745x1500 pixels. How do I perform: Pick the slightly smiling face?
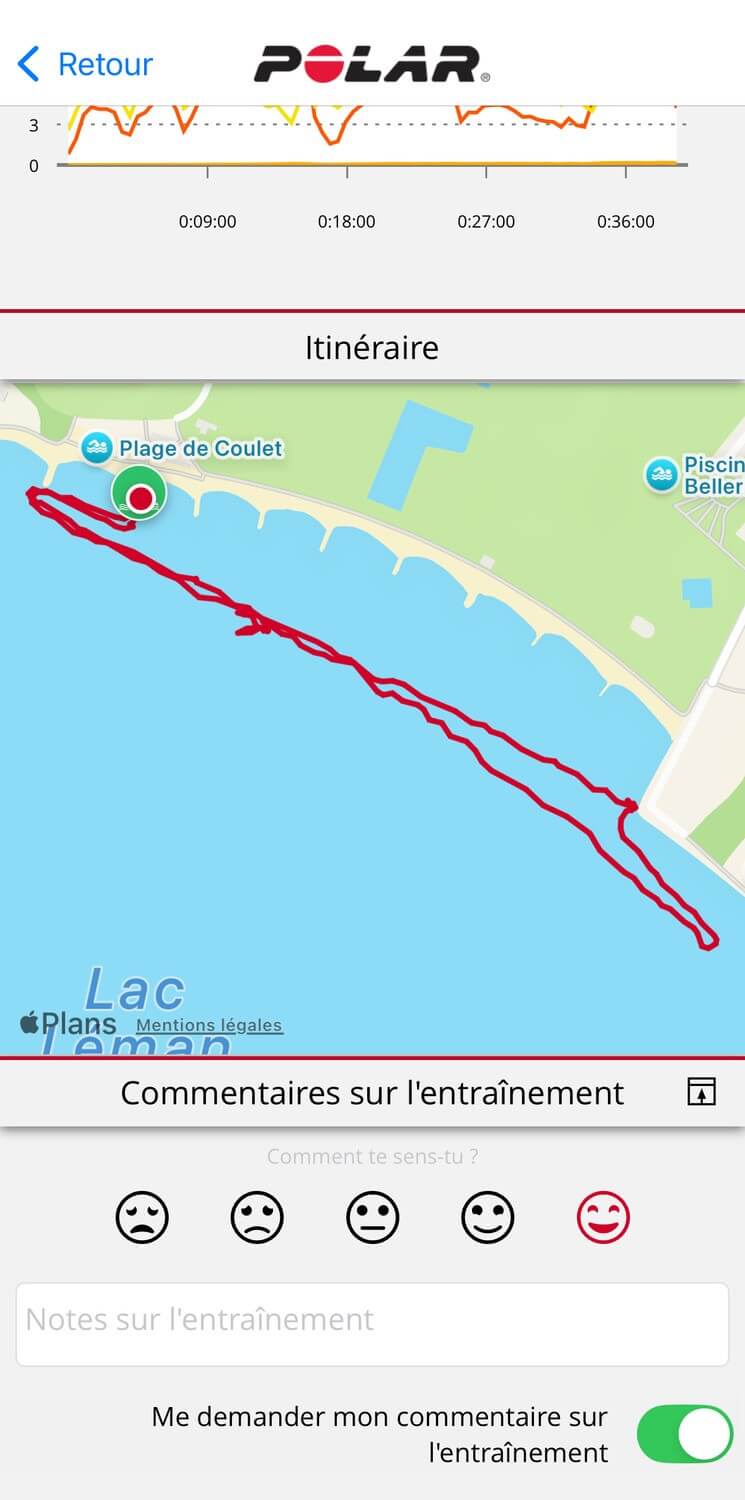click(488, 1218)
